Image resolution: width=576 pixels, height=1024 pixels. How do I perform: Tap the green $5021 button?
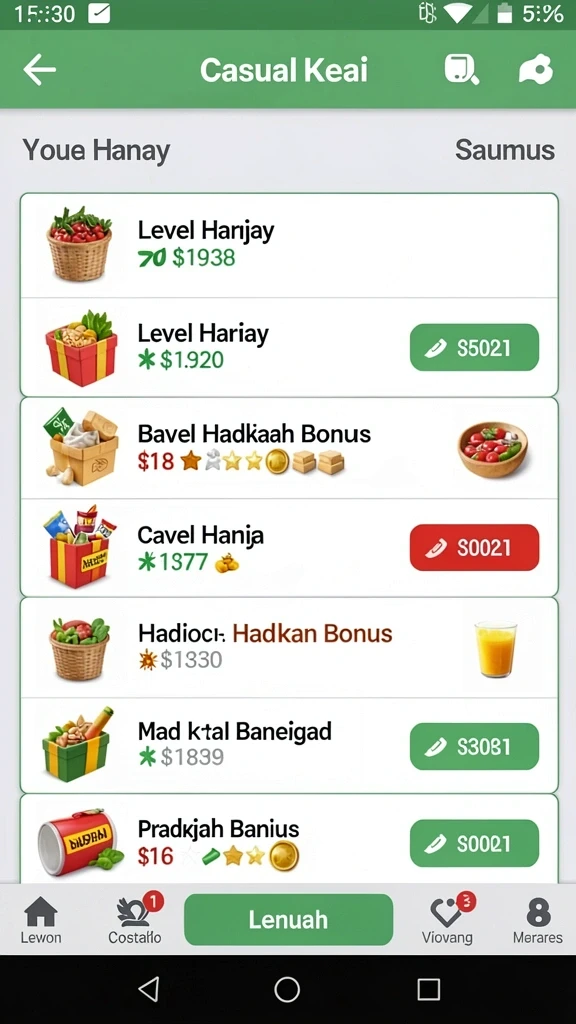pos(474,347)
